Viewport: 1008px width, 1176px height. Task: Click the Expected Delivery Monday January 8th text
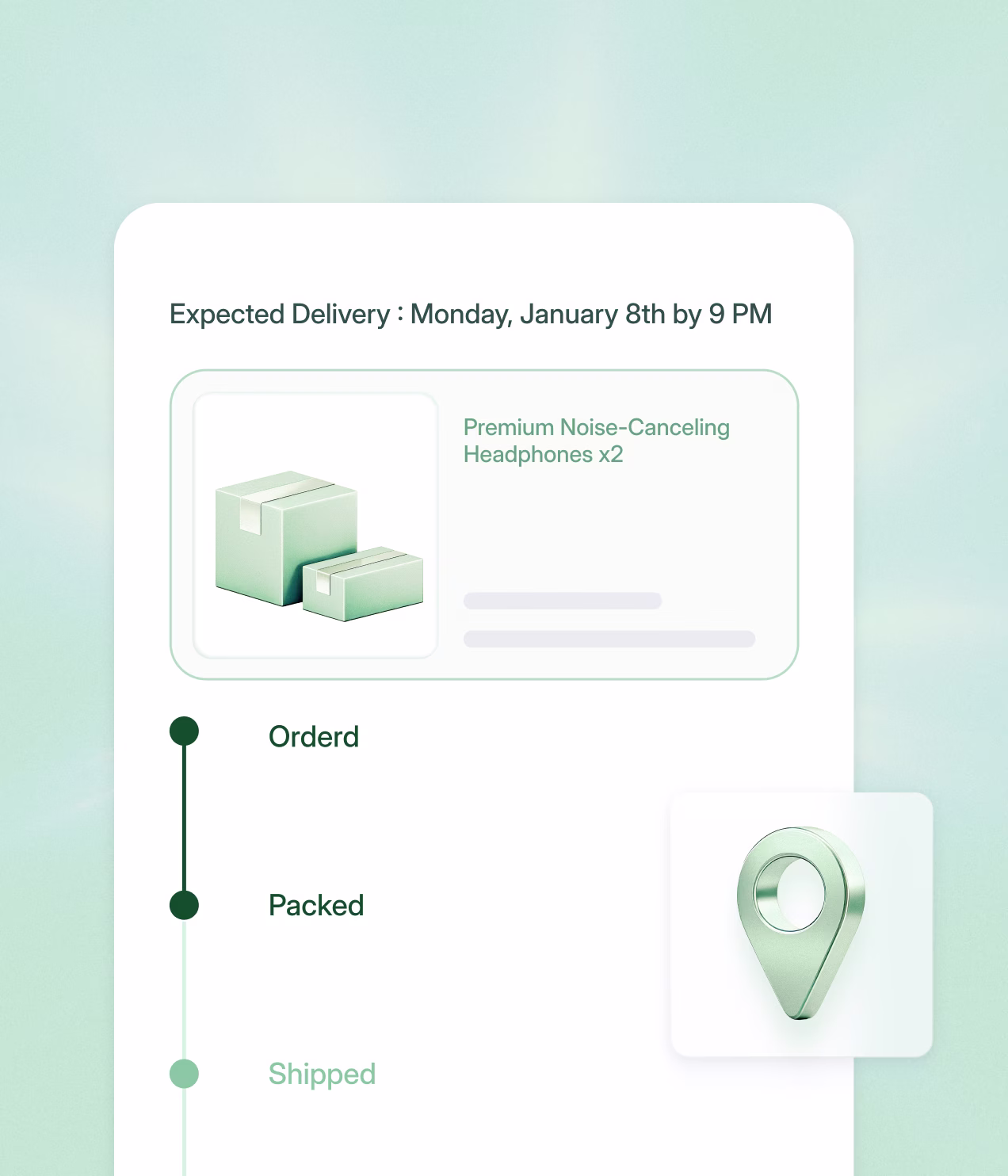tap(471, 314)
